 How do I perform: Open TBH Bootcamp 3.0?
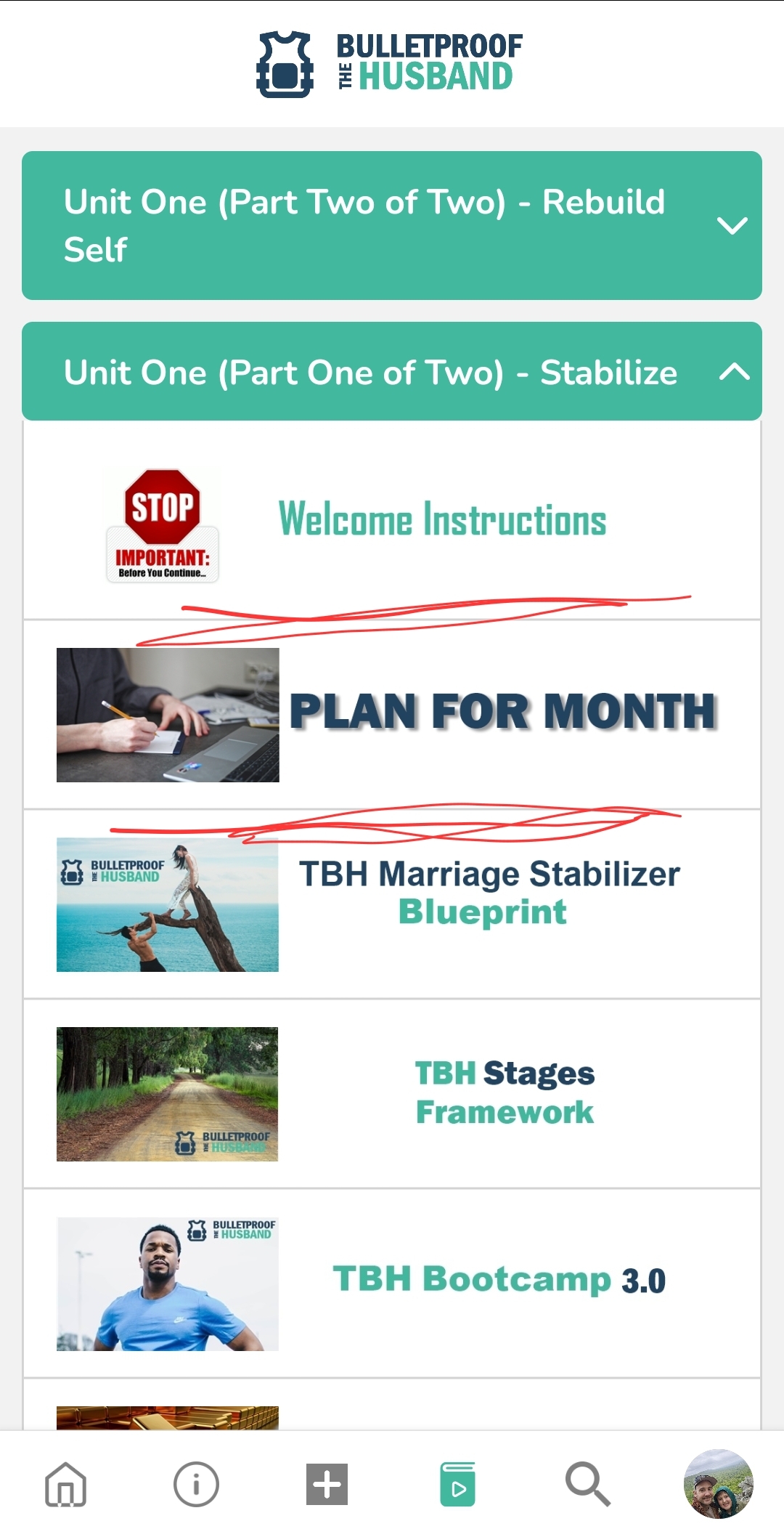392,1283
